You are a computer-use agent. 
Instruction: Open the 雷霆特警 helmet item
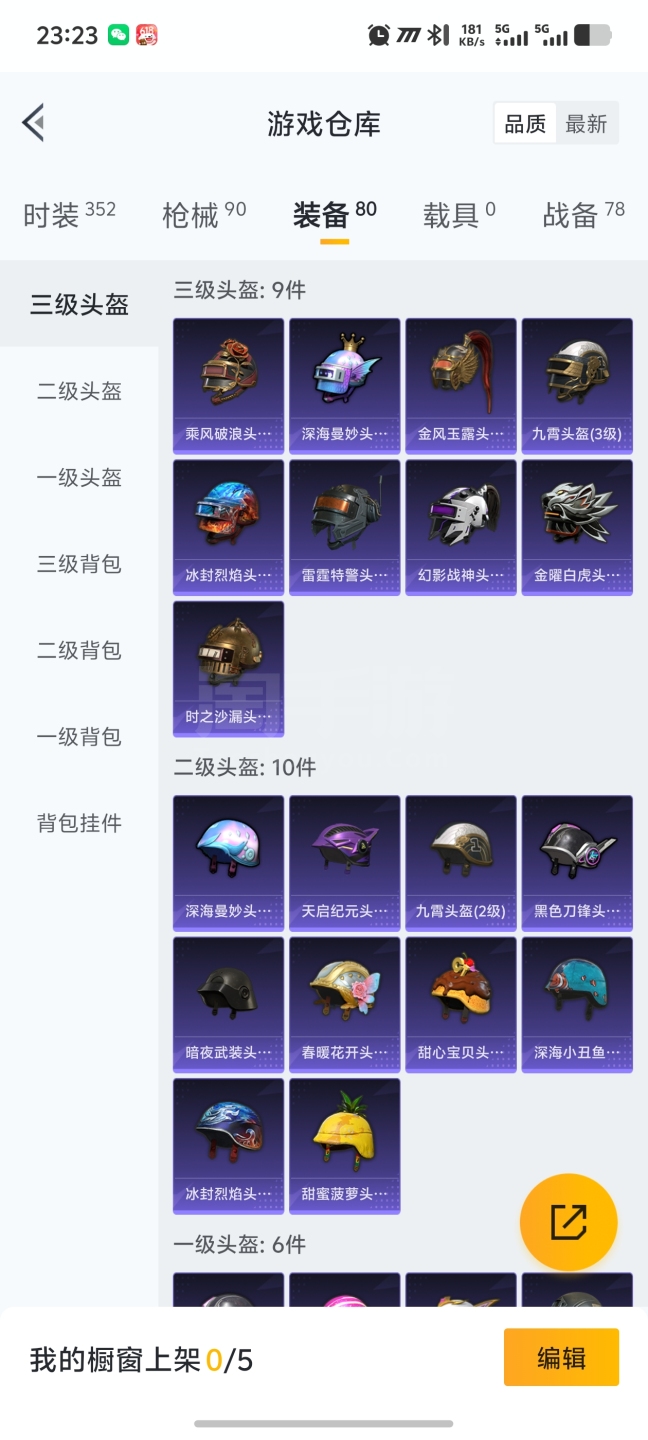[344, 526]
